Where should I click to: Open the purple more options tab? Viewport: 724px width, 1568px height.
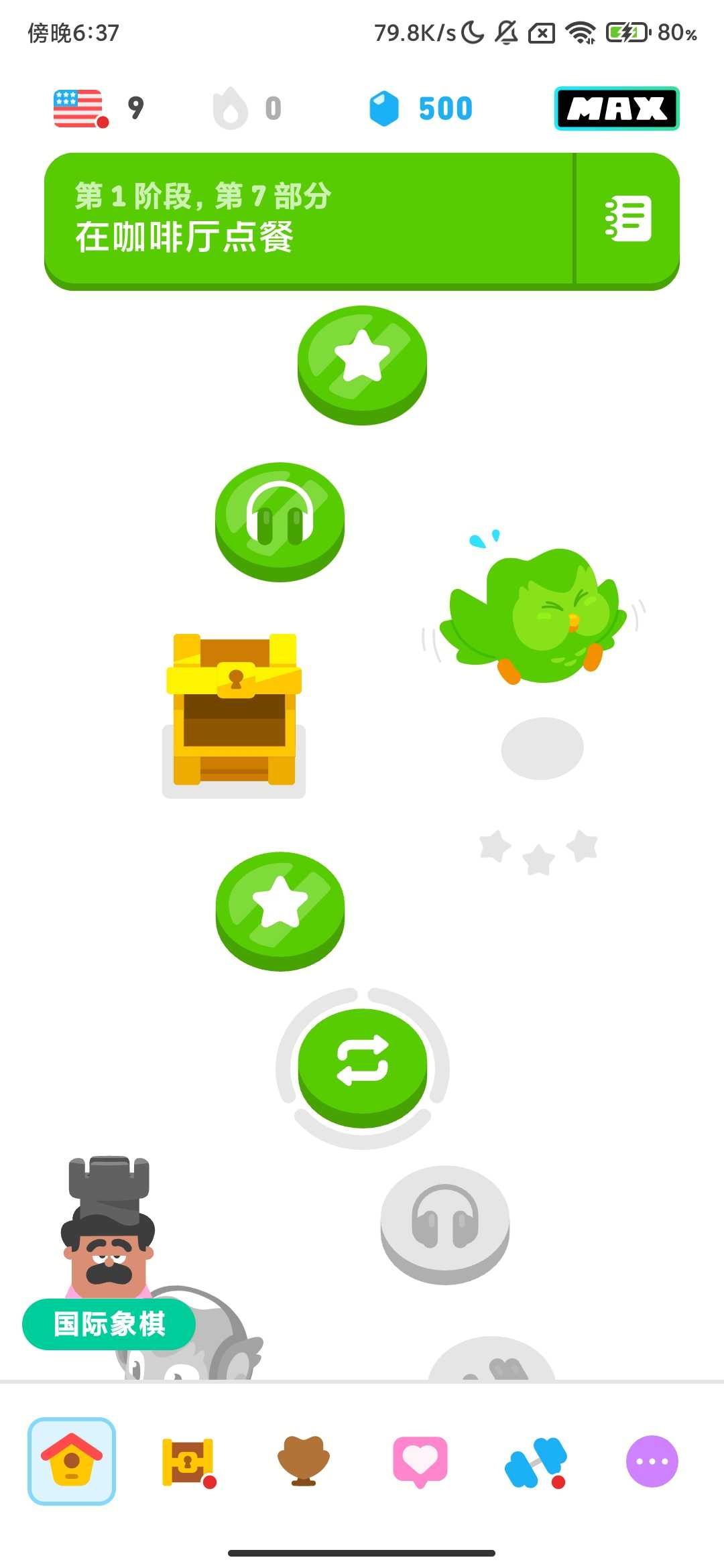[652, 1461]
